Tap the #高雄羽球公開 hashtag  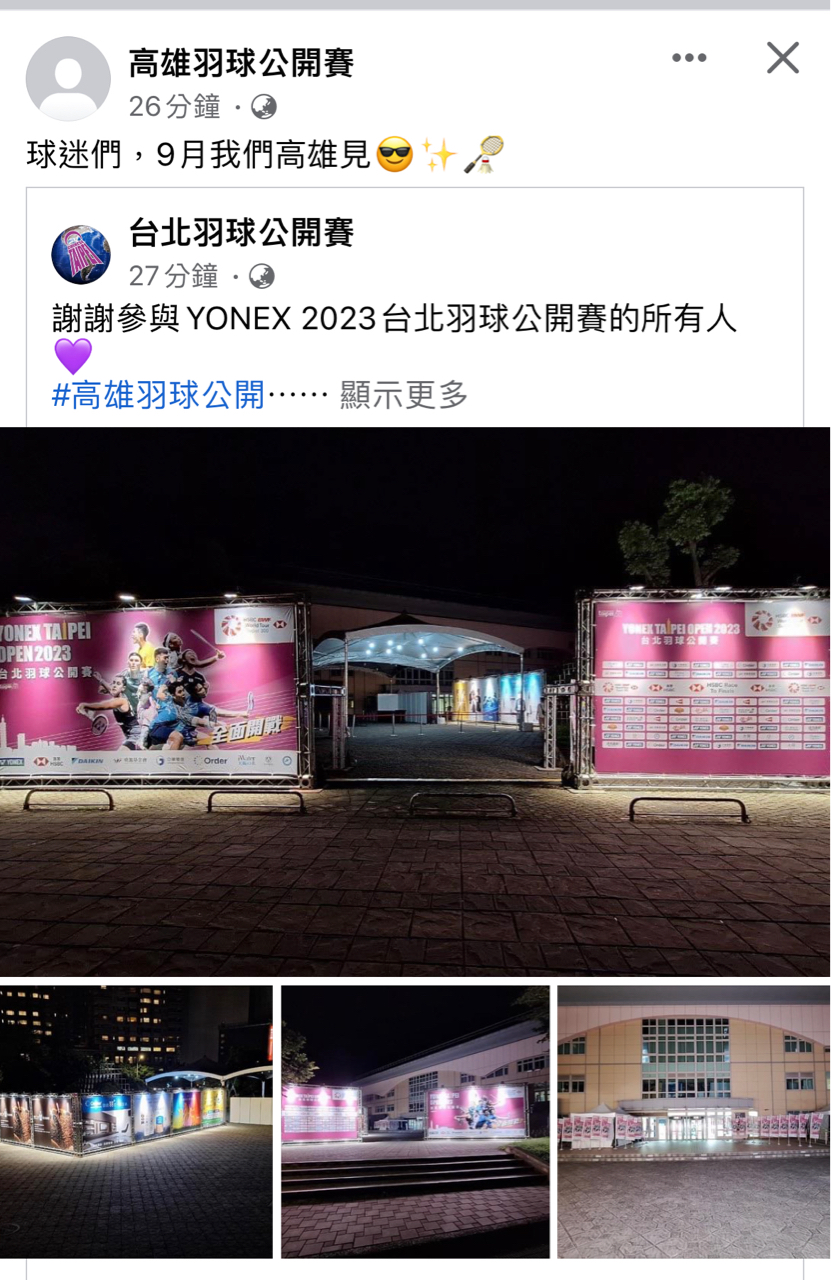(x=158, y=396)
